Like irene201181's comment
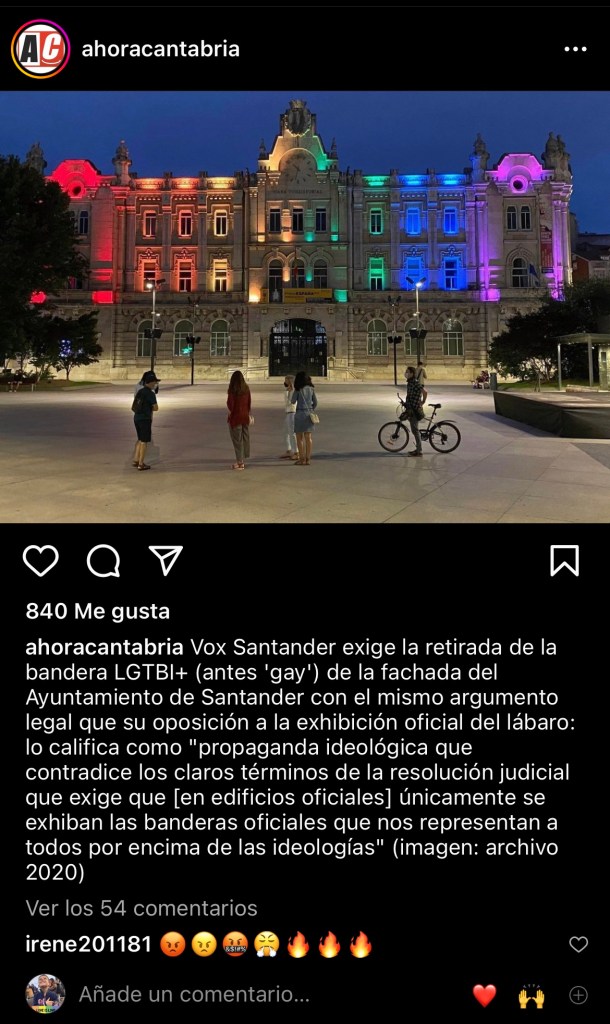 (578, 944)
